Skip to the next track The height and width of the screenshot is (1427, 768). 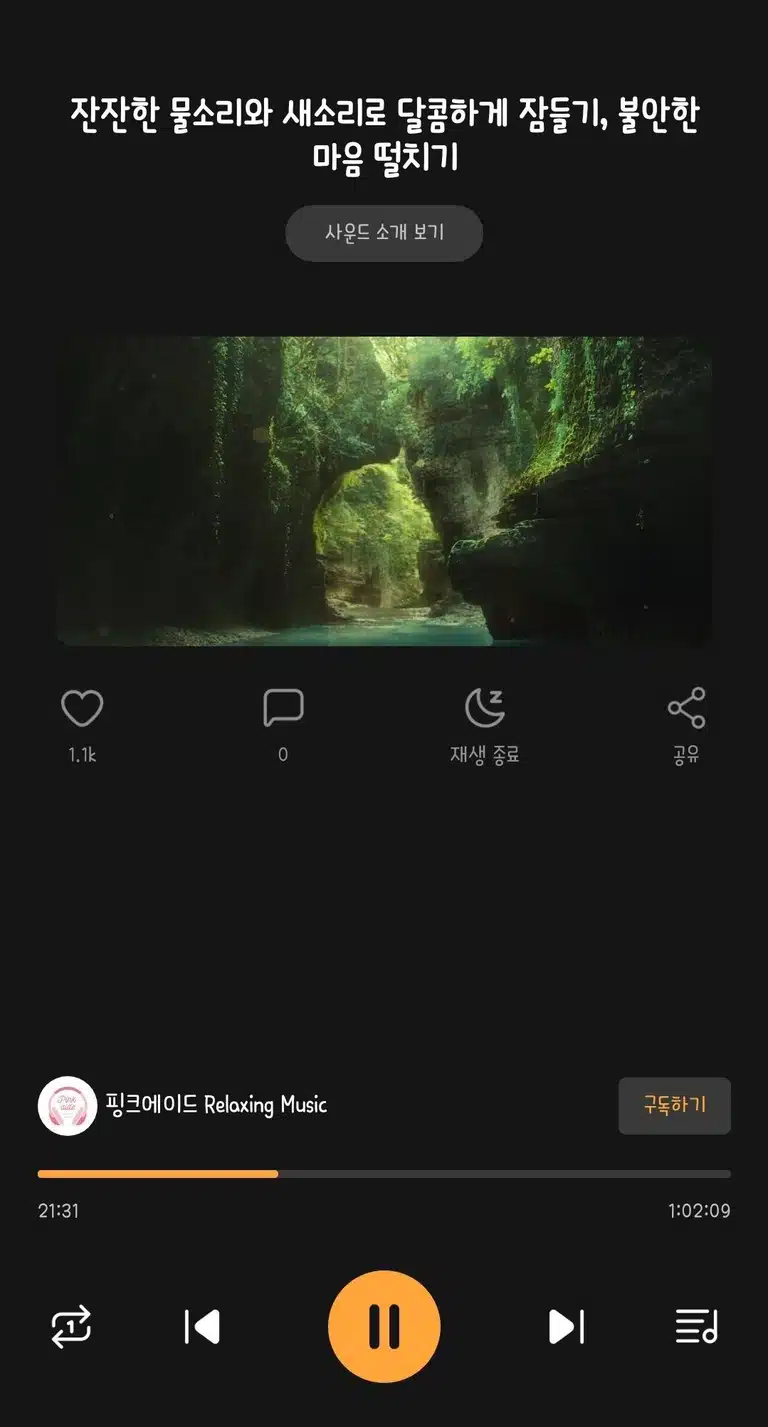(x=566, y=1327)
